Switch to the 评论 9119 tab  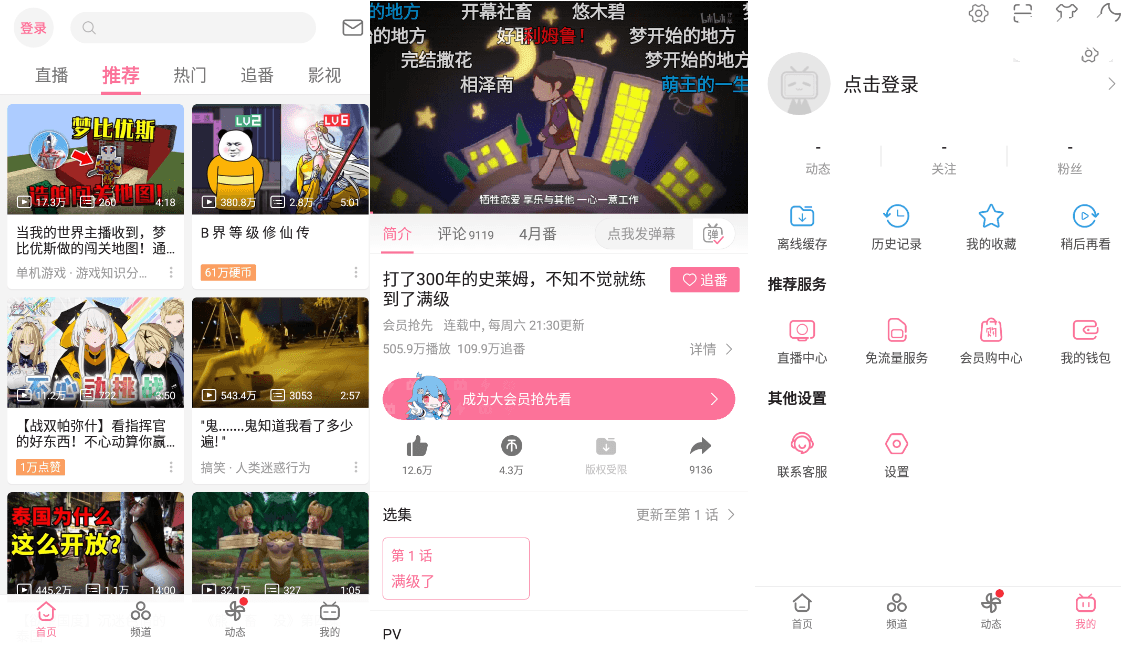465,234
